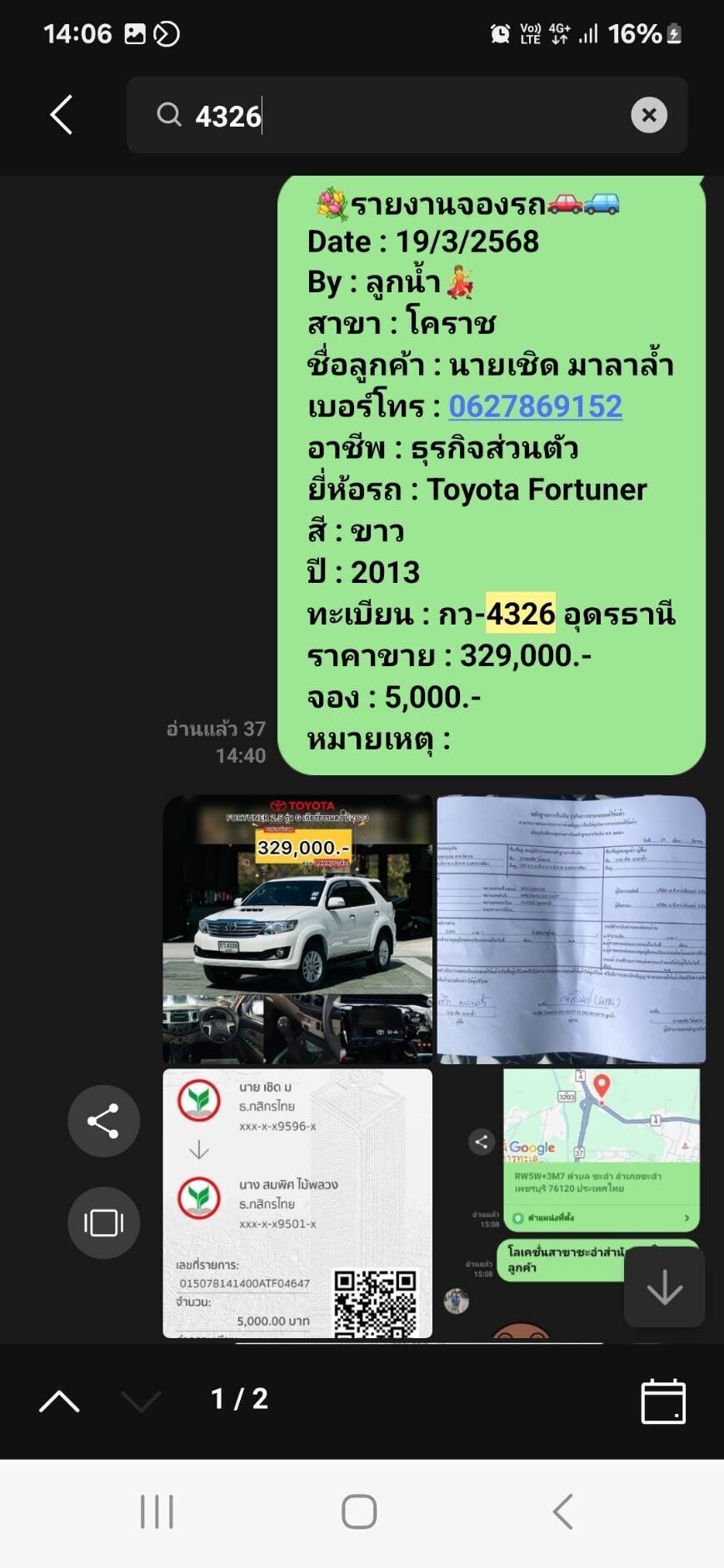View the photos as a slideshow
724x1568 pixels.
click(103, 1222)
